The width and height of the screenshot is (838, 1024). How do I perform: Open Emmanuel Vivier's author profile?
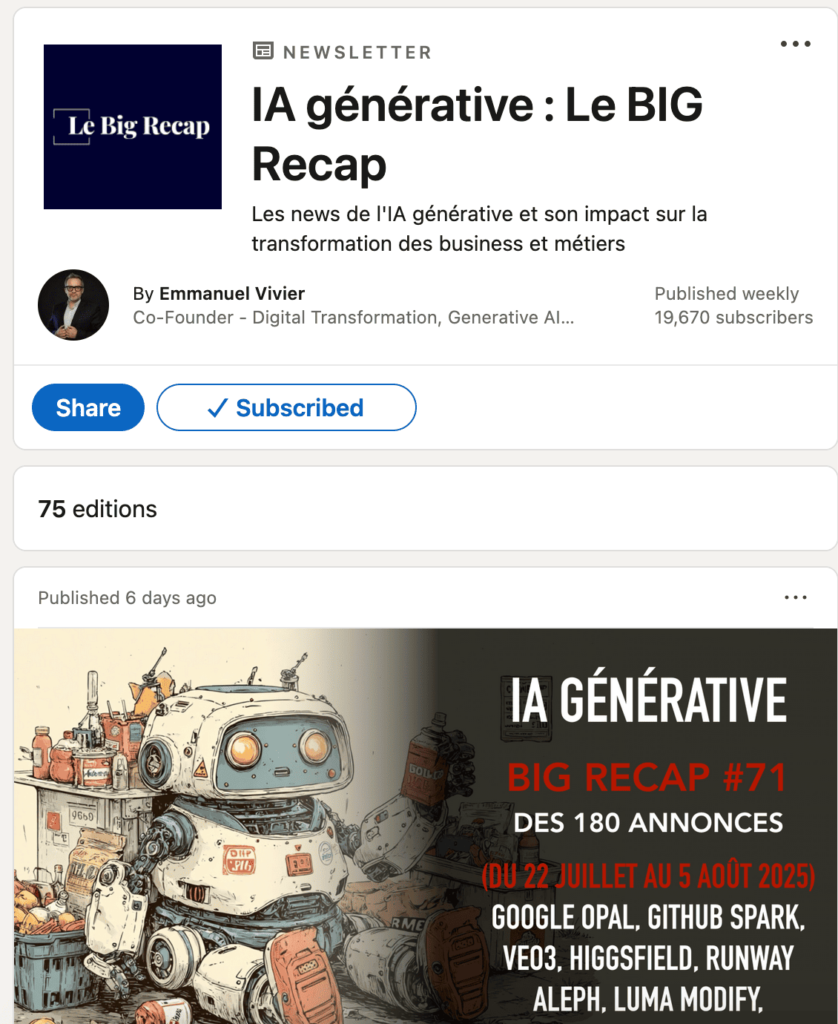tap(232, 294)
